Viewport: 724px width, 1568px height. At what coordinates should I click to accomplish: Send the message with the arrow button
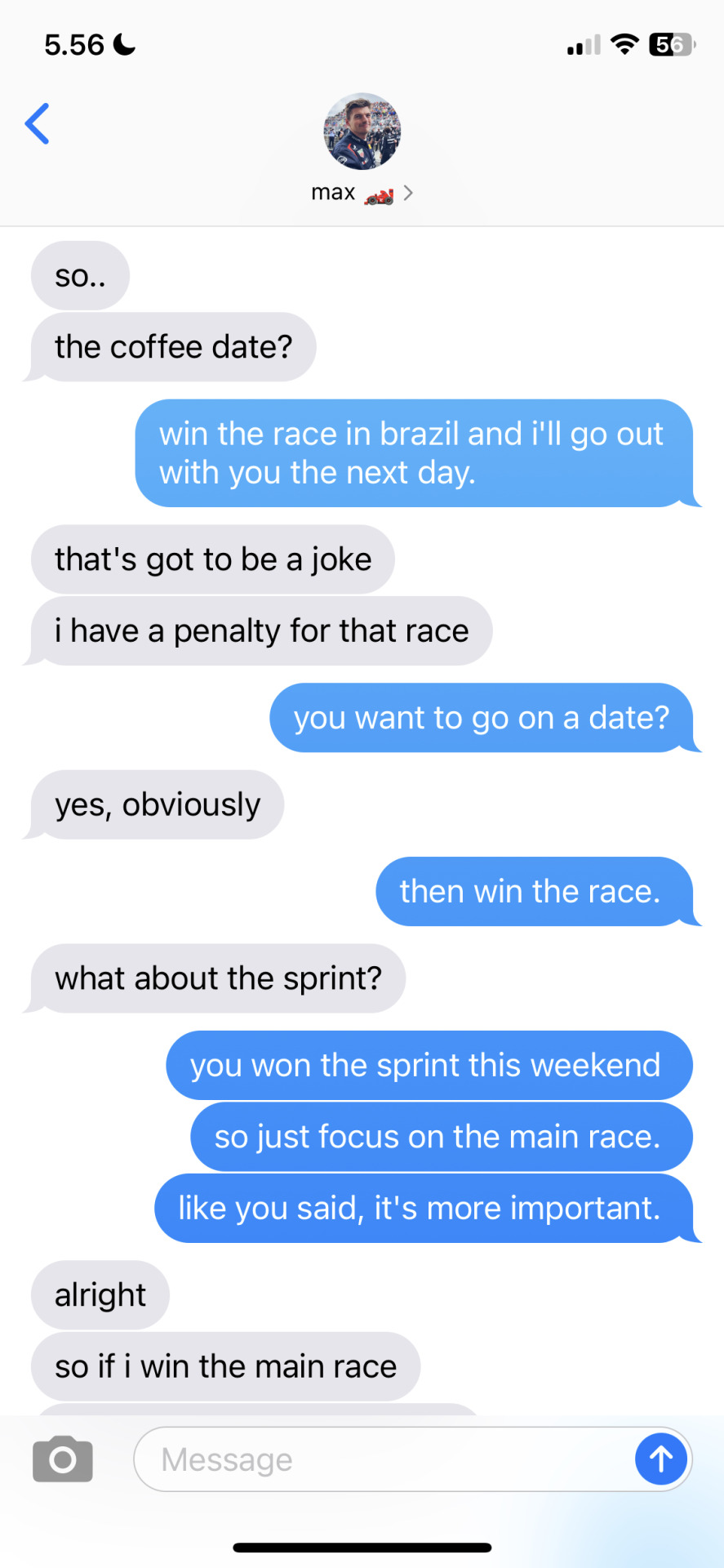[660, 1459]
